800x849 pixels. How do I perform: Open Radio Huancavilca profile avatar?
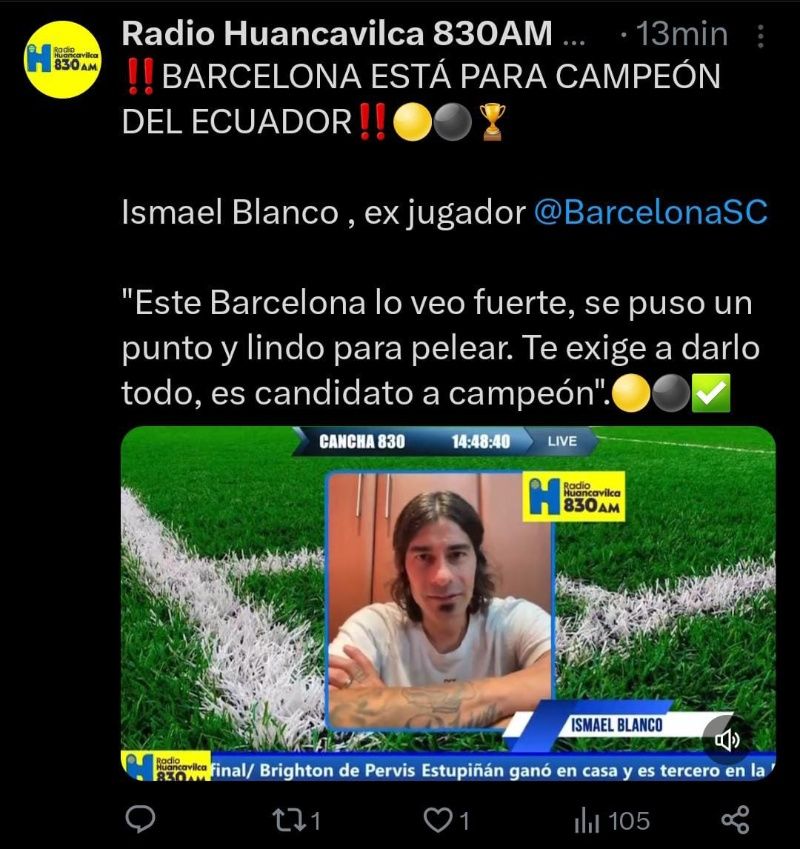pyautogui.click(x=62, y=60)
